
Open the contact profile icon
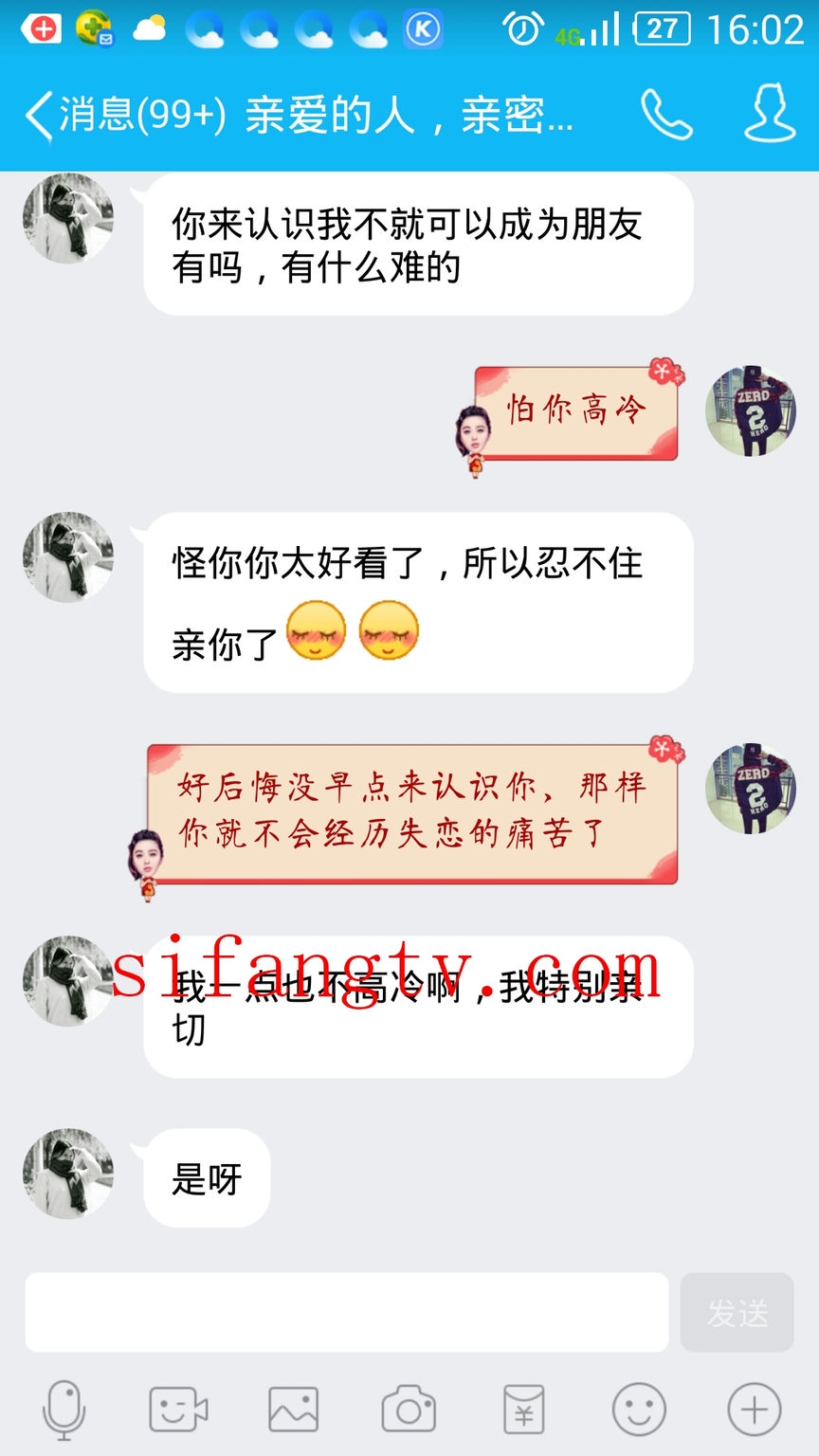point(769,114)
